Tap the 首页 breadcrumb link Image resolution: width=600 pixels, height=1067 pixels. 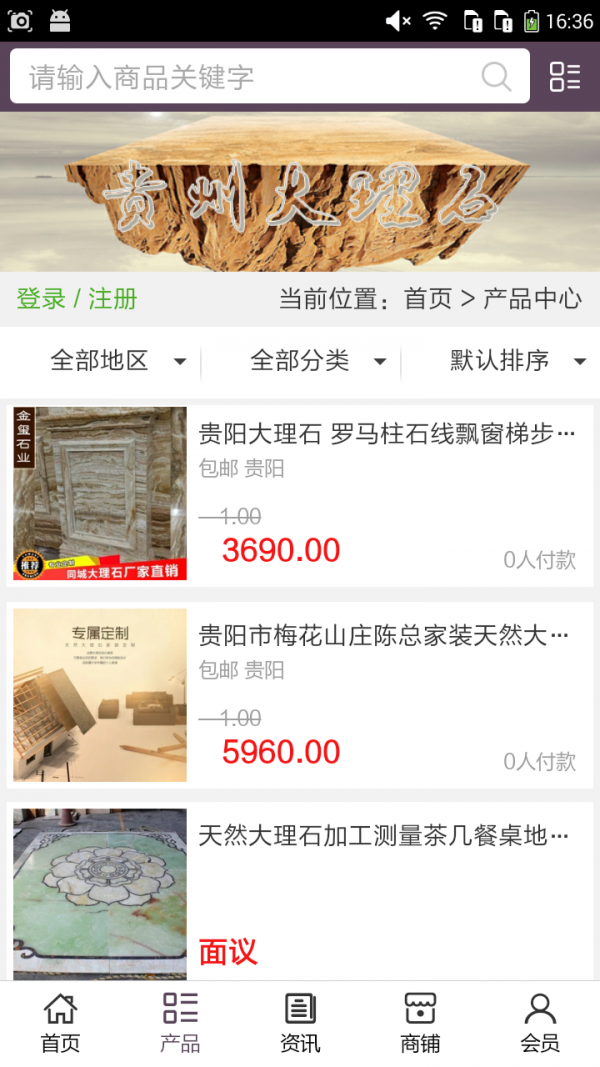[428, 298]
